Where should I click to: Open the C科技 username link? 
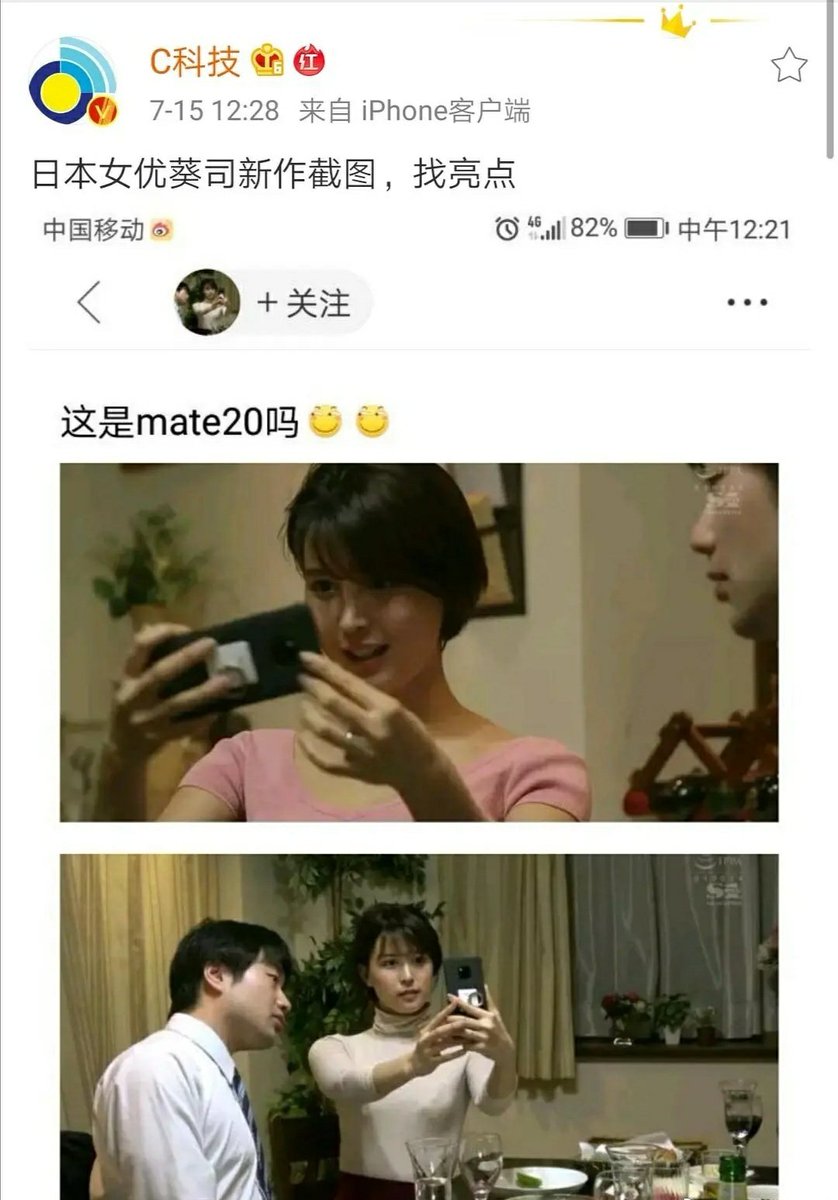[x=194, y=62]
